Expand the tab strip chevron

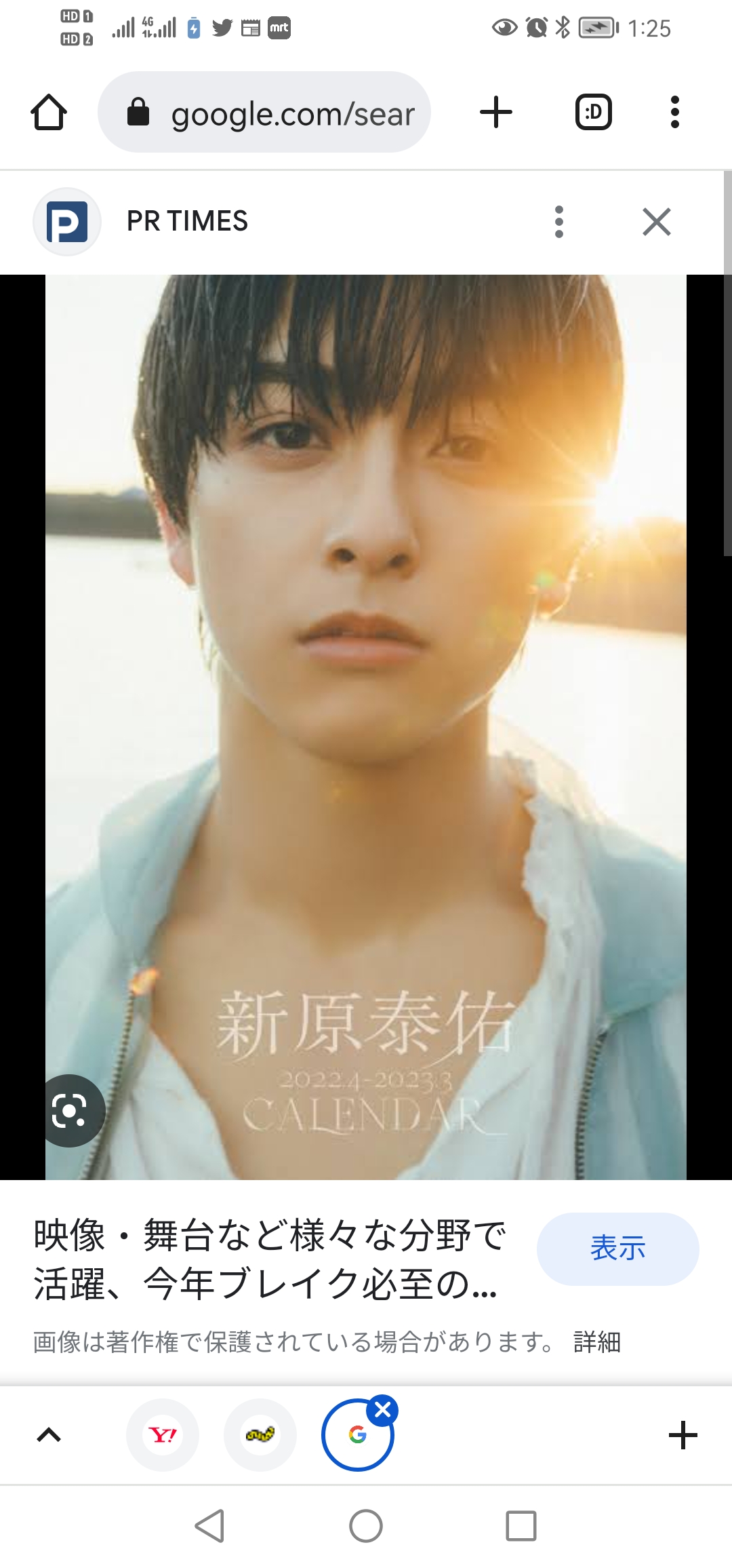click(x=49, y=1435)
